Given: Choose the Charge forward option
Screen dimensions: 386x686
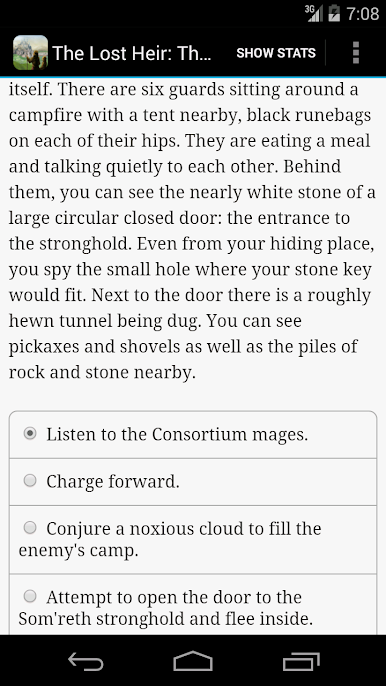Looking at the screenshot, I should pos(193,482).
